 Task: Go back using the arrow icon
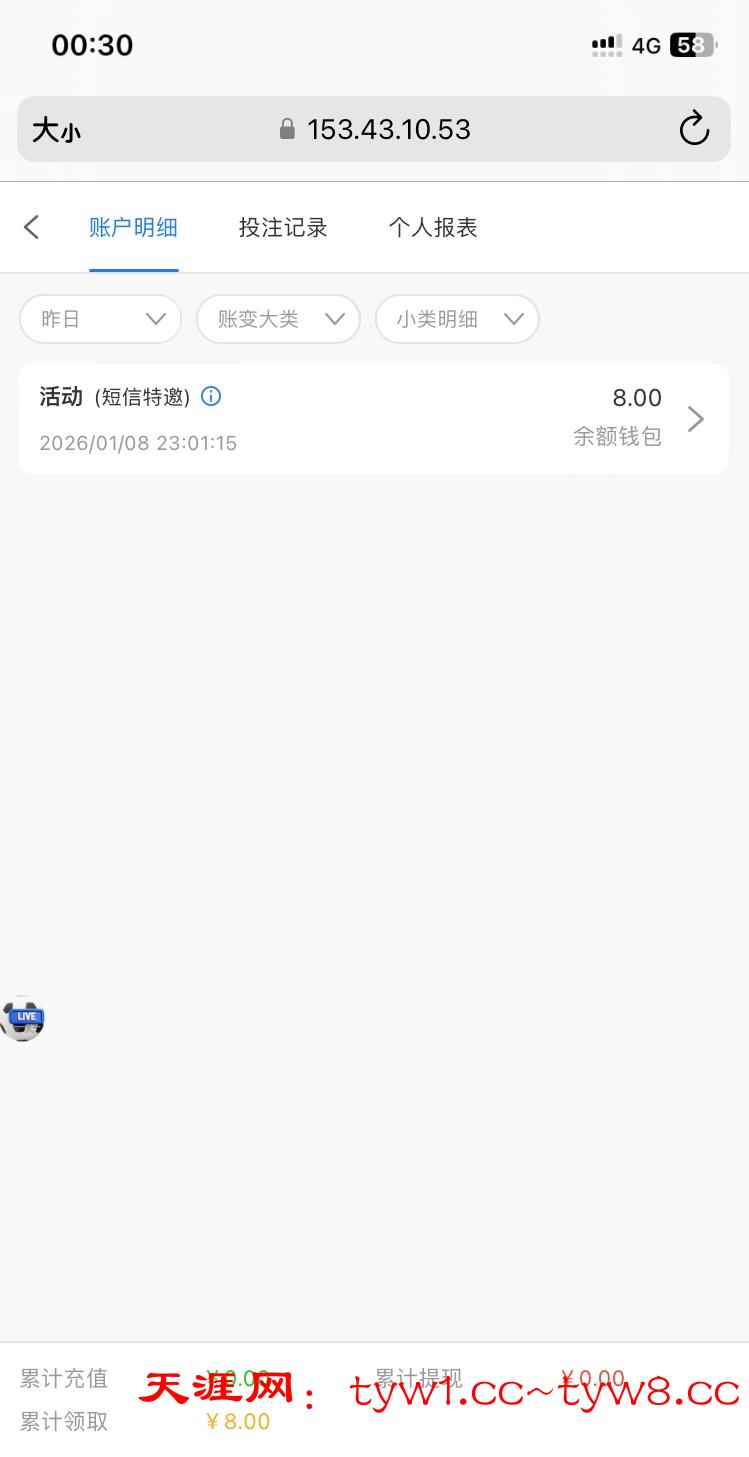(x=32, y=227)
